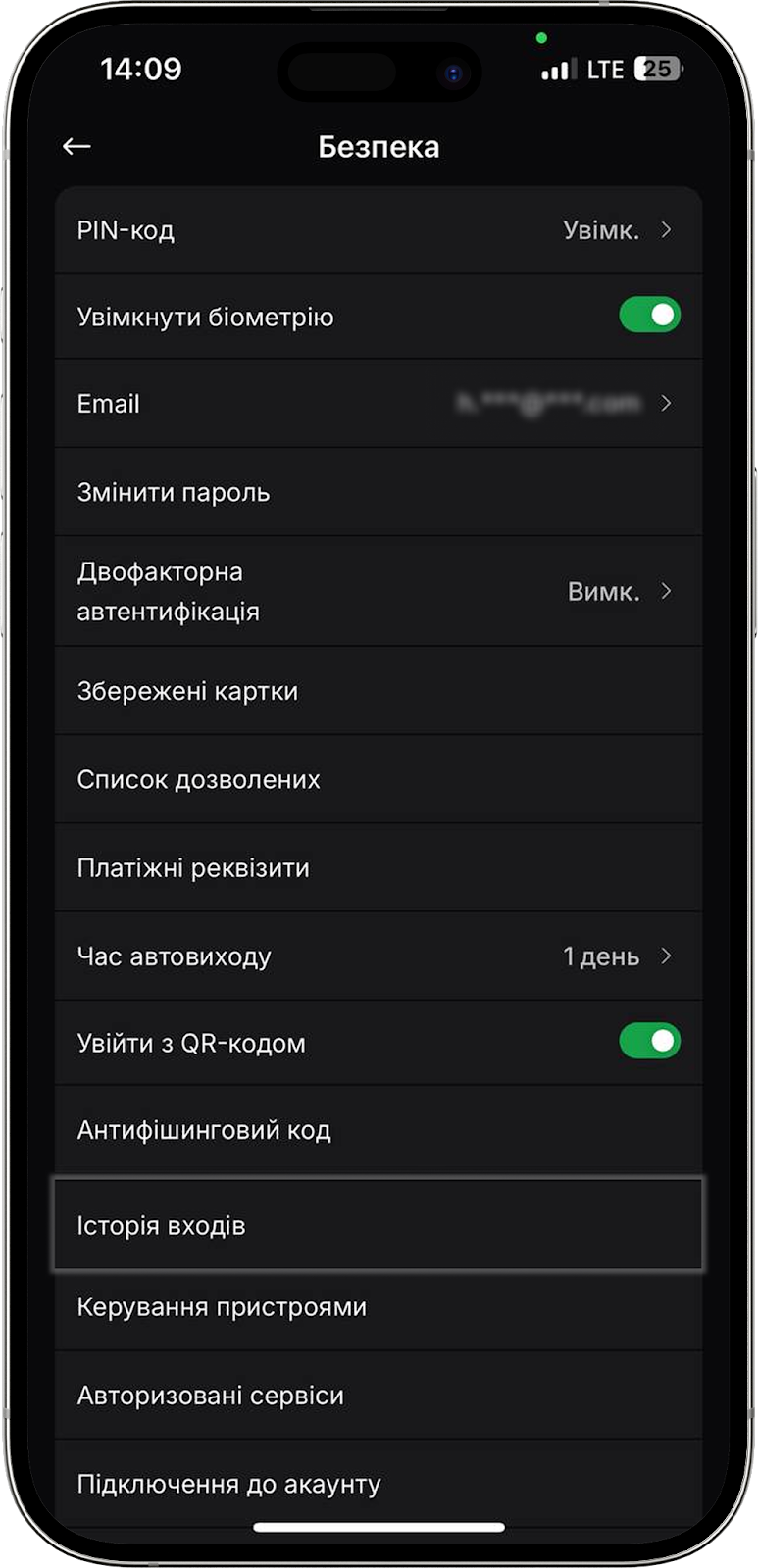The image size is (758, 1568).
Task: Open the Email row
Action: point(378,404)
